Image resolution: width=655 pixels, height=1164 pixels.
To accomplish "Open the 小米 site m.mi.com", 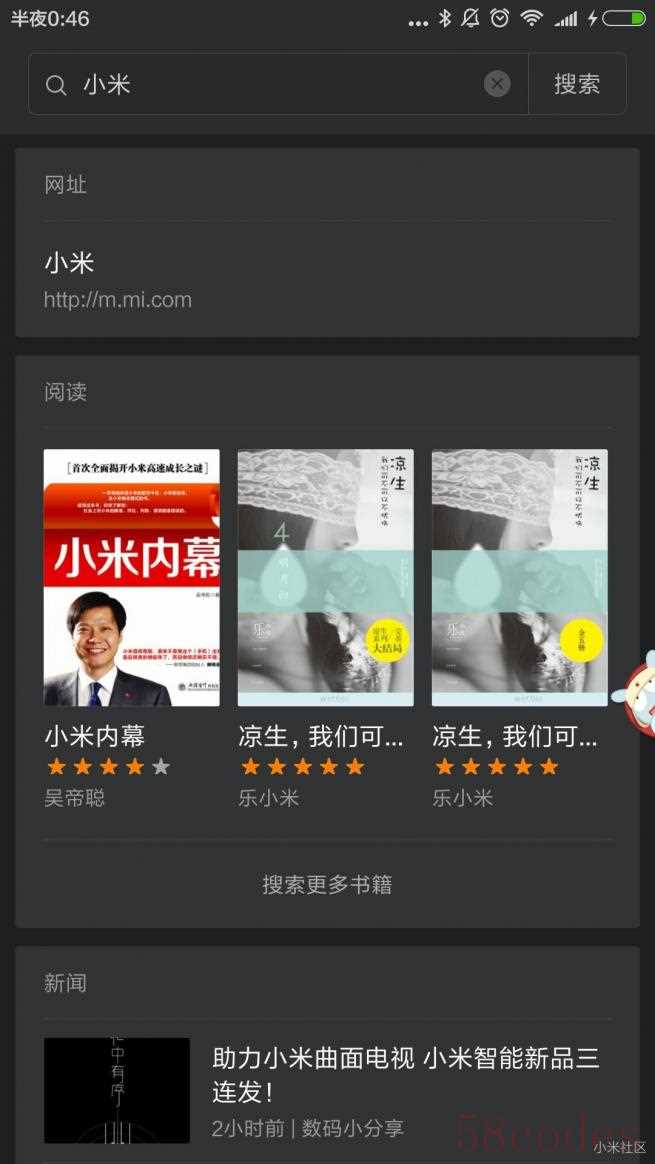I will coord(326,280).
